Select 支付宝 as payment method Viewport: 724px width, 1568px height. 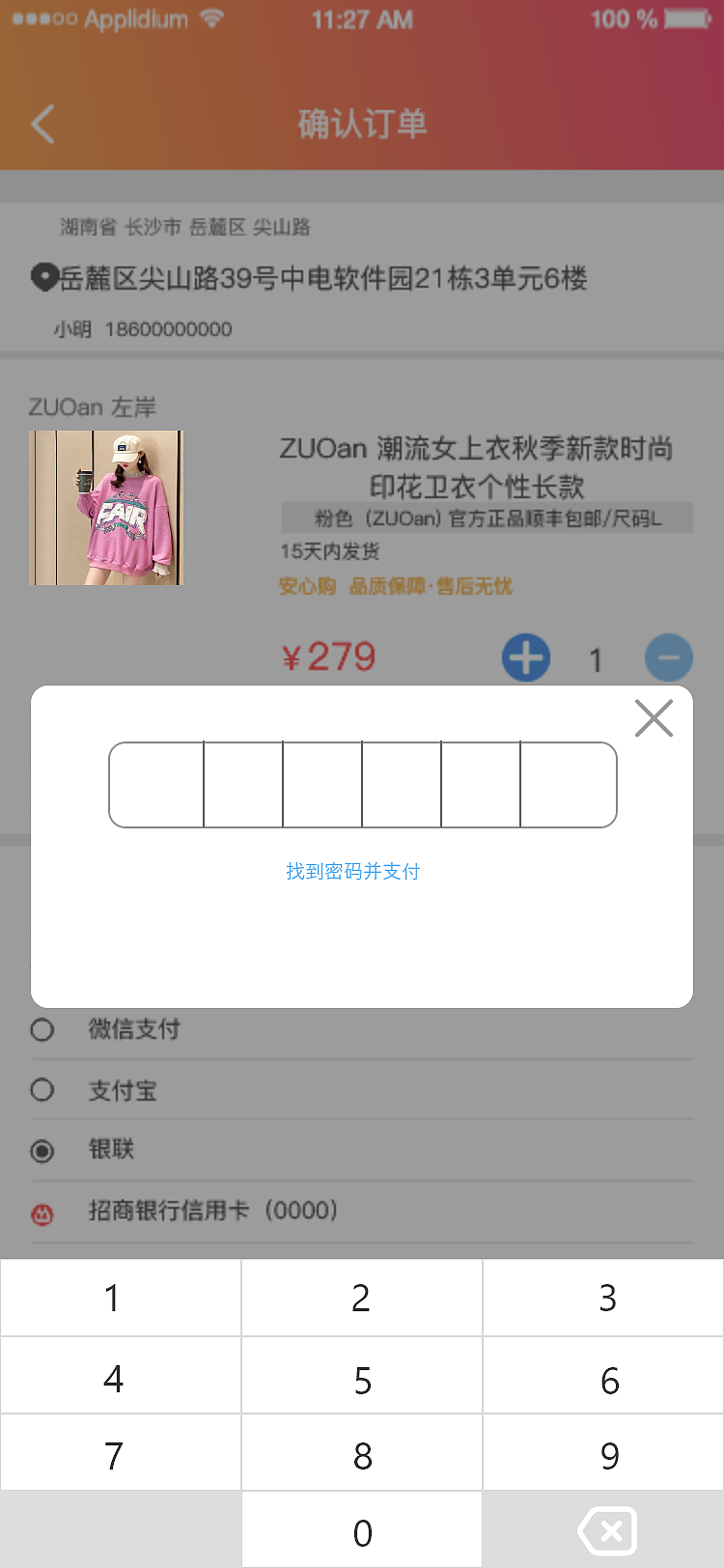[x=42, y=1090]
